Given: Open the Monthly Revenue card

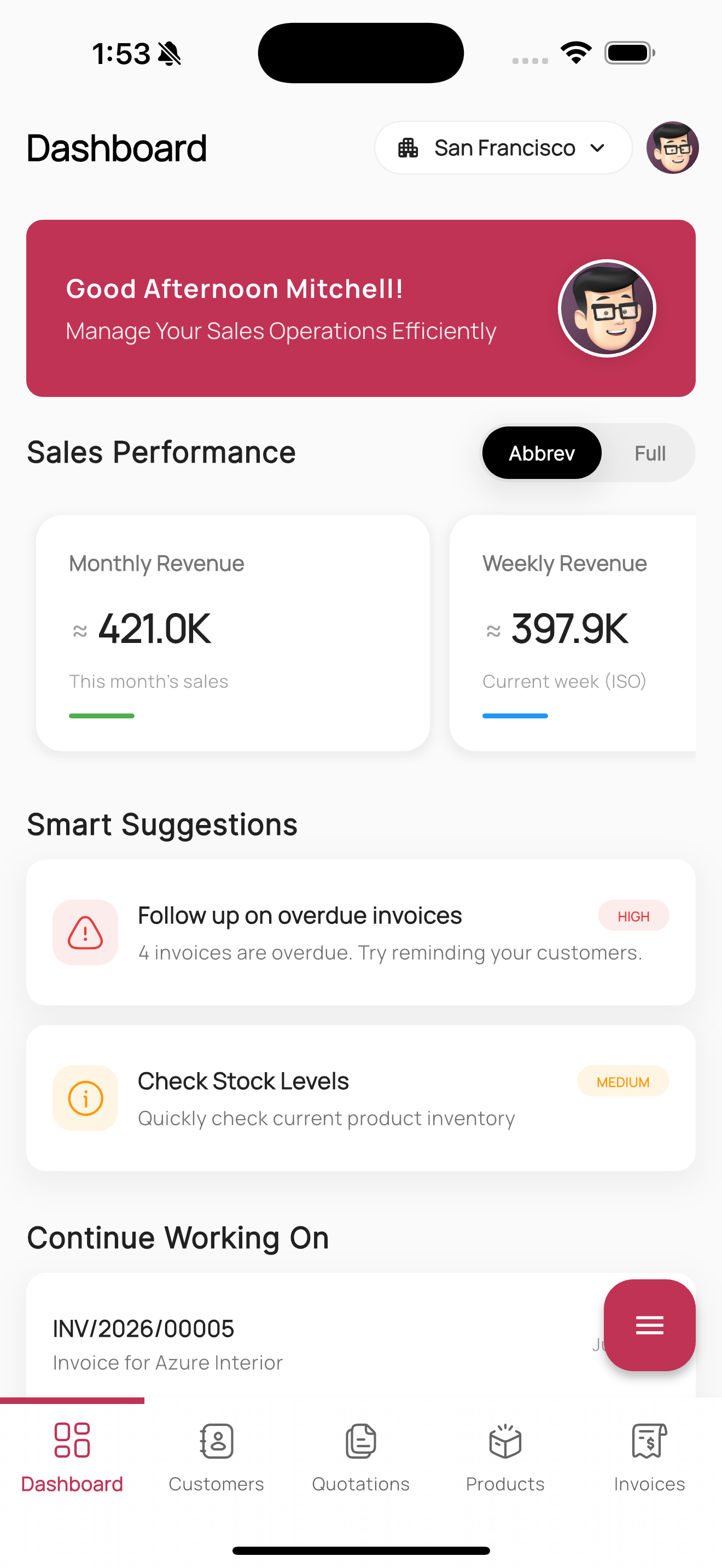Looking at the screenshot, I should (x=232, y=633).
